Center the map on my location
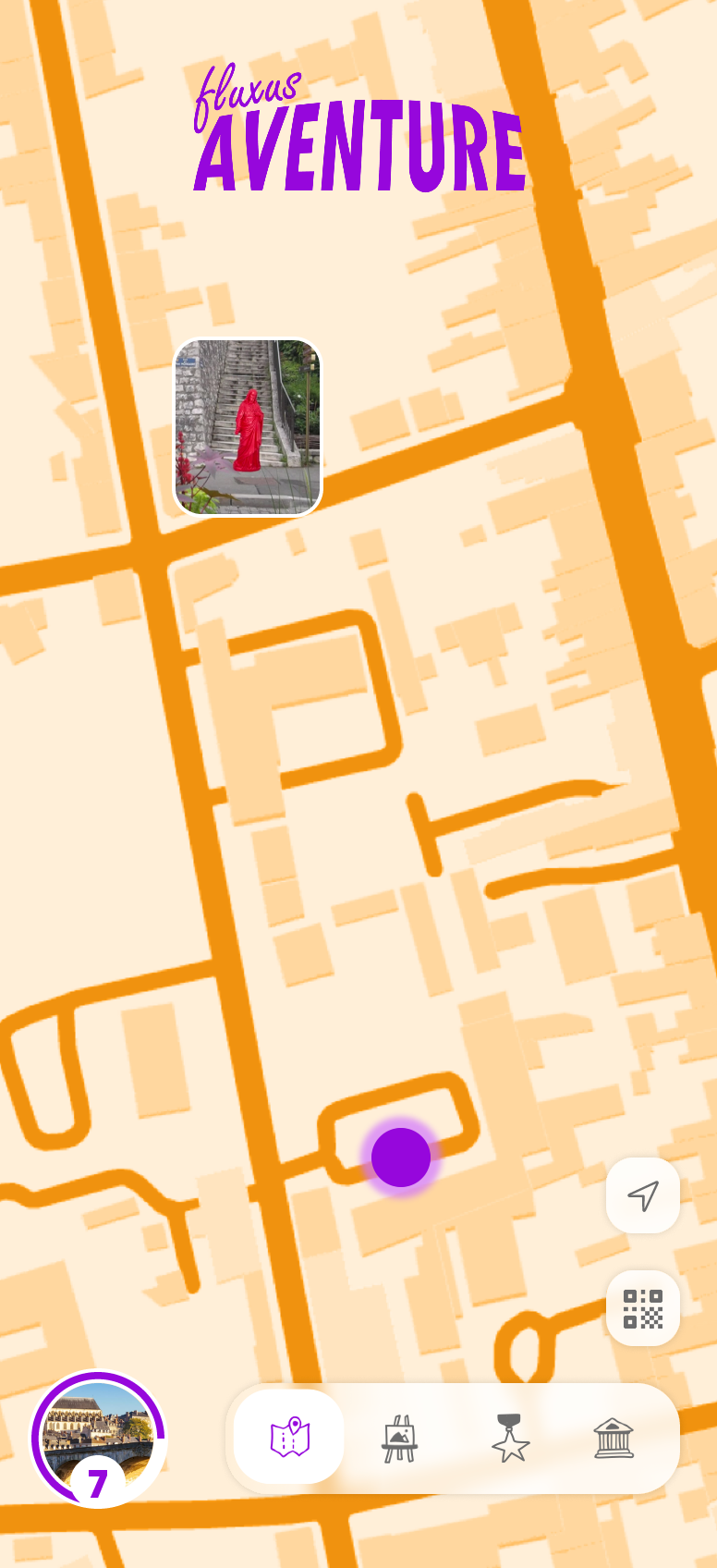717x1568 pixels. click(643, 1195)
